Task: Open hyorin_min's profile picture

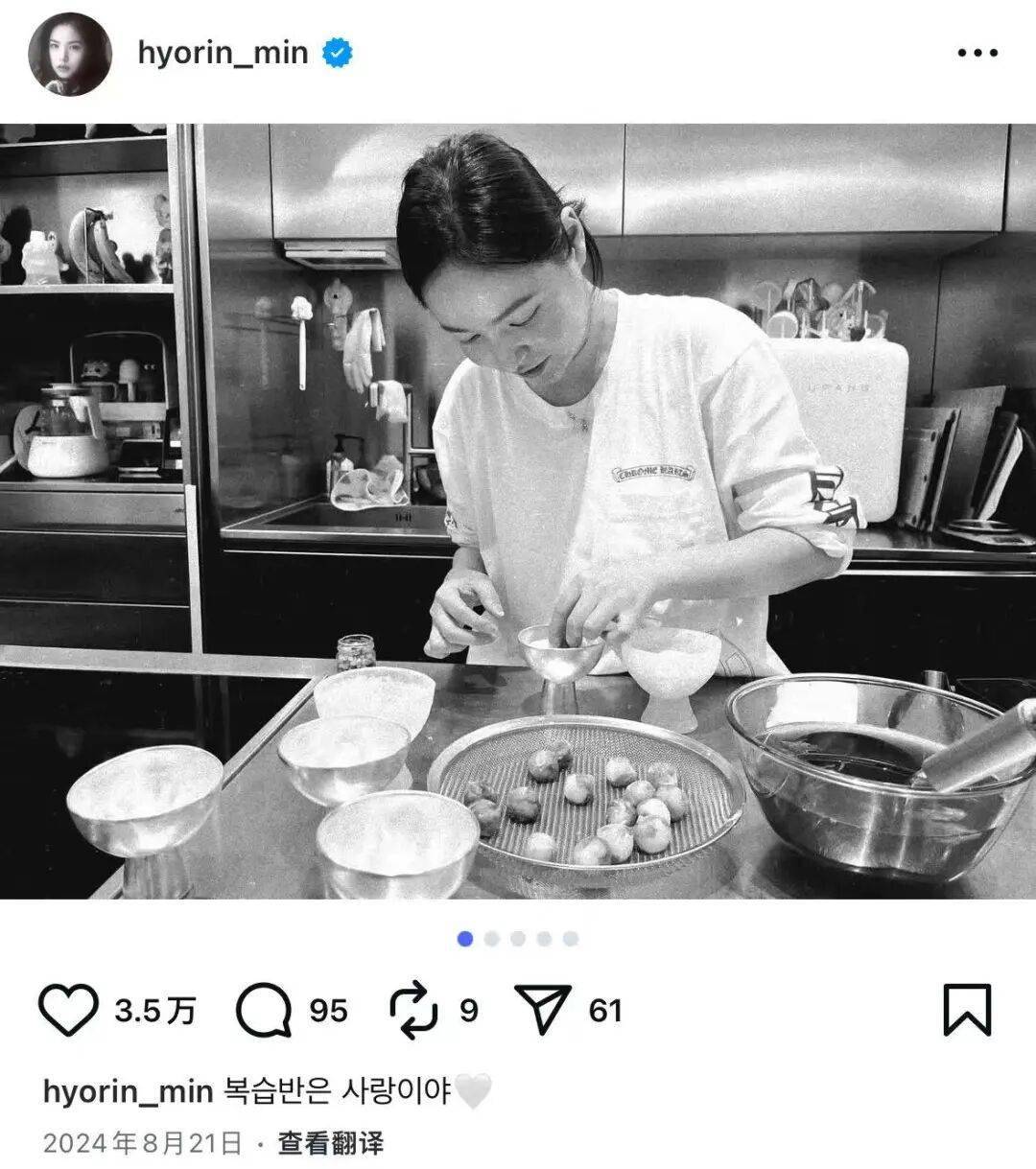Action: [x=69, y=55]
